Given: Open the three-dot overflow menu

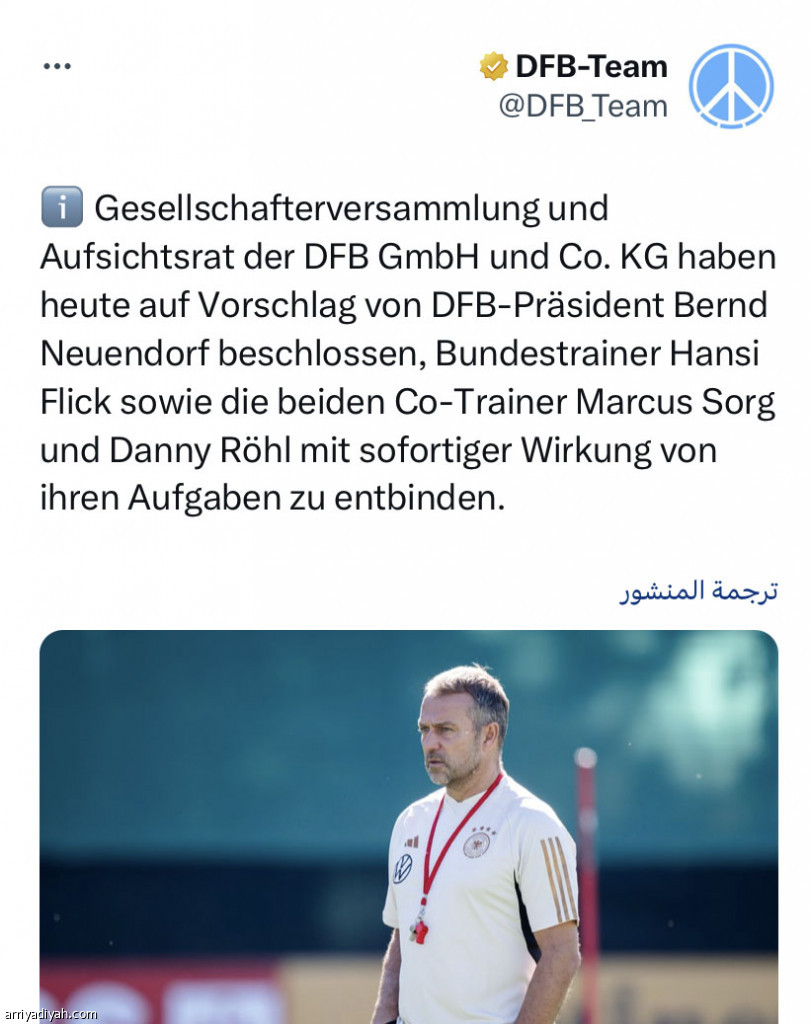Looking at the screenshot, I should tap(57, 66).
